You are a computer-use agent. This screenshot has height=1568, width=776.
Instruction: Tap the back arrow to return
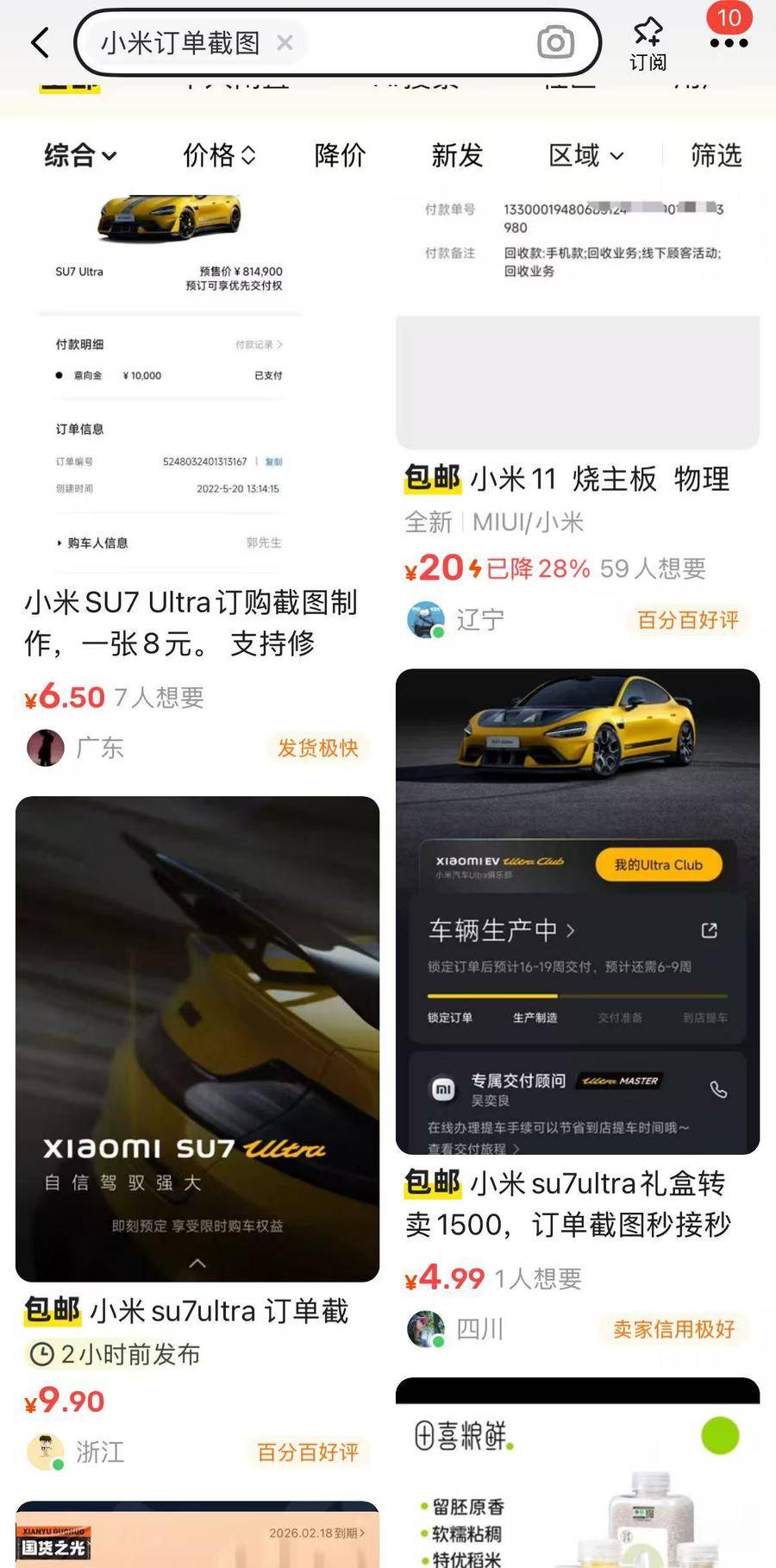38,41
